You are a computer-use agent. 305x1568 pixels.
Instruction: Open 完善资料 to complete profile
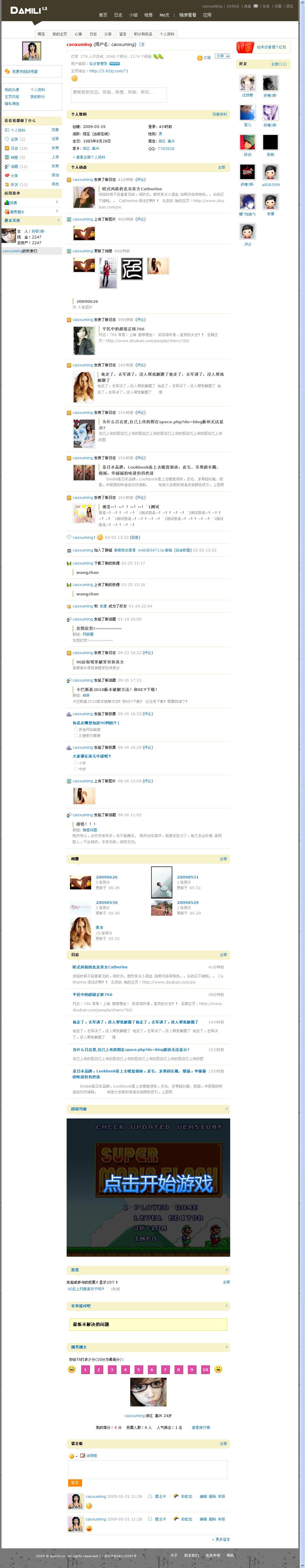220,114
